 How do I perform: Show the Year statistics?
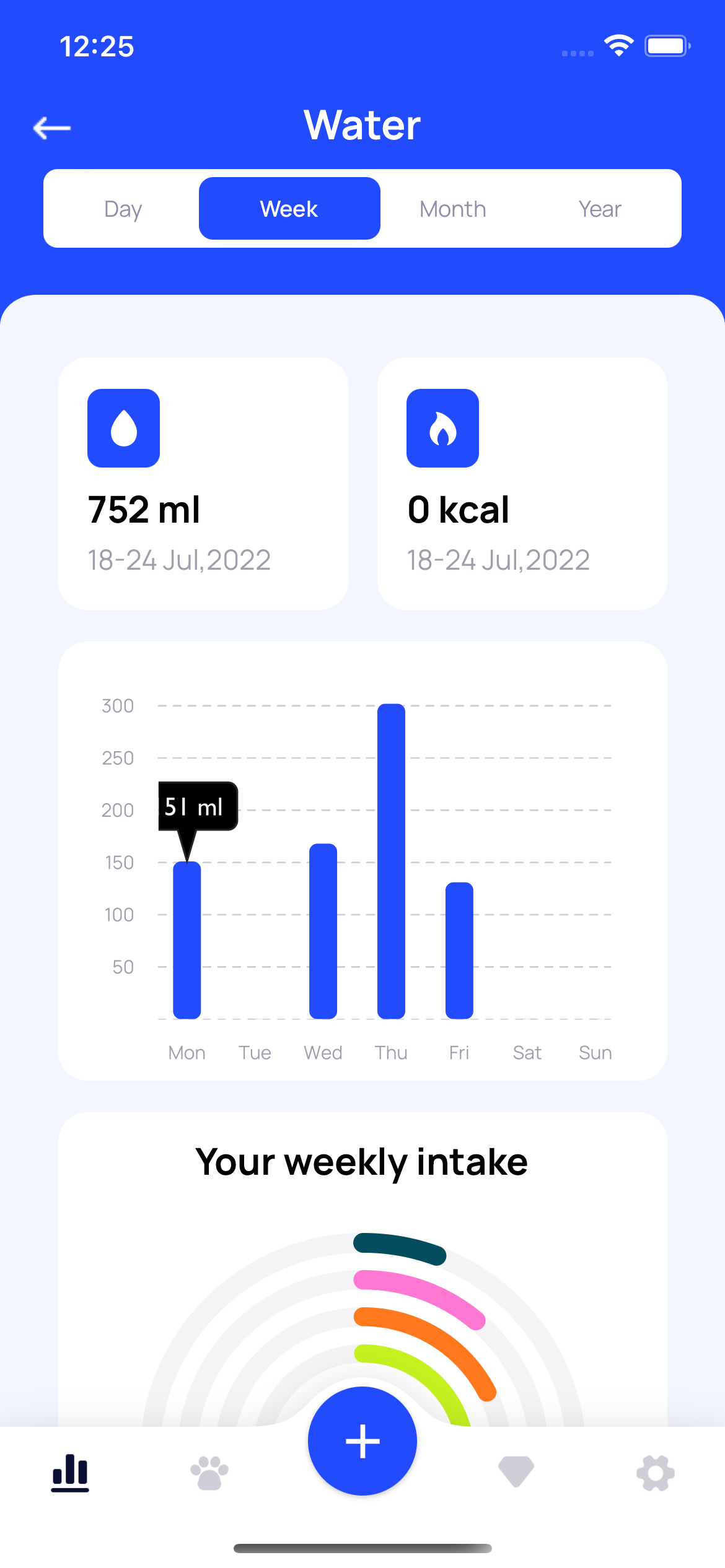coord(599,209)
